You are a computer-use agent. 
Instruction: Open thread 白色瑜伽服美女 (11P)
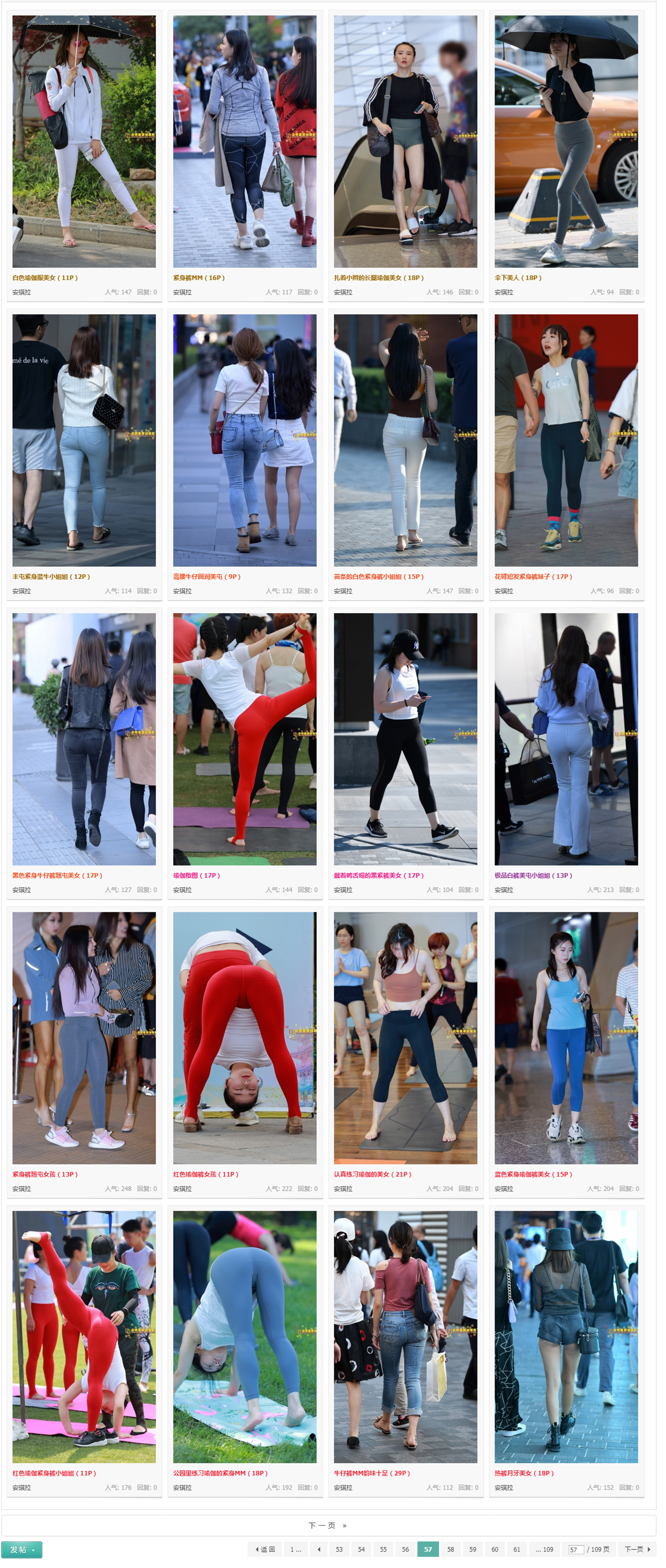coord(45,277)
